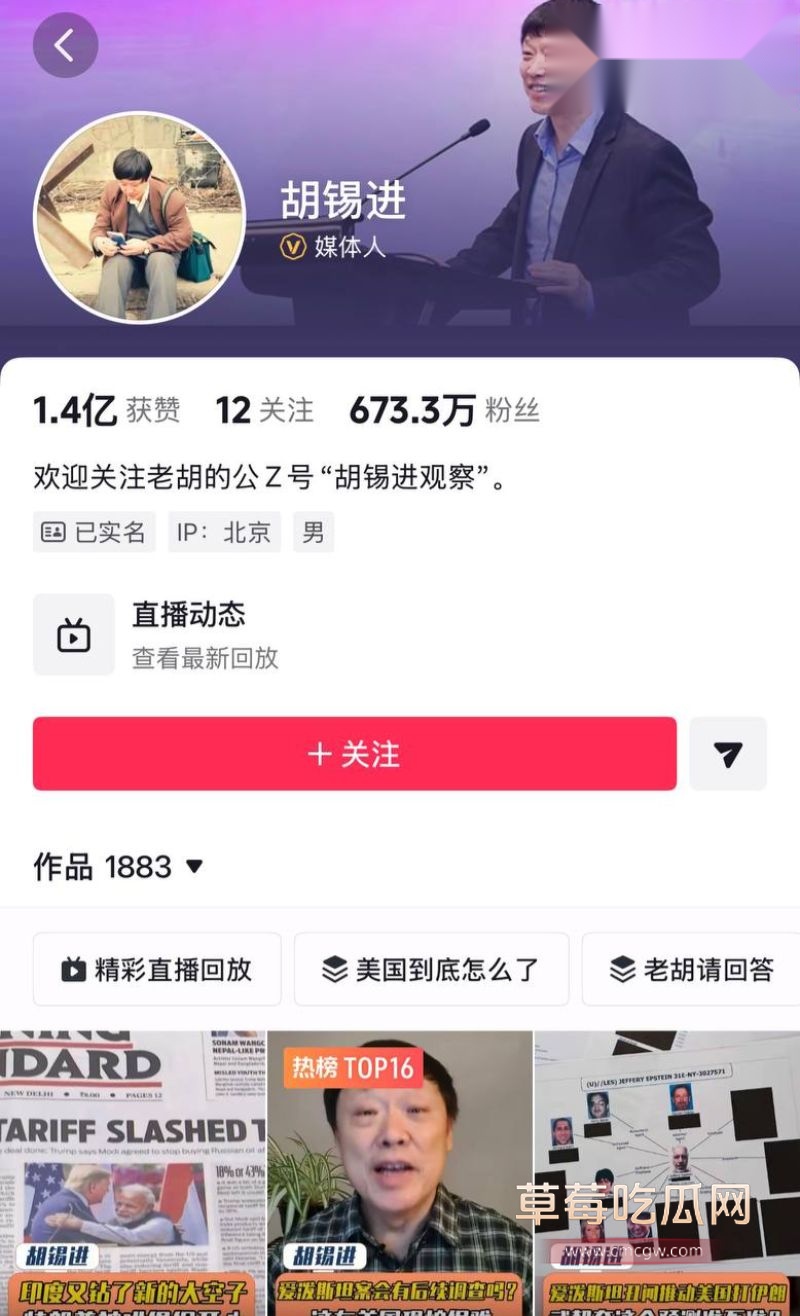Tap the back arrow at top left
The image size is (800, 1316).
point(65,45)
